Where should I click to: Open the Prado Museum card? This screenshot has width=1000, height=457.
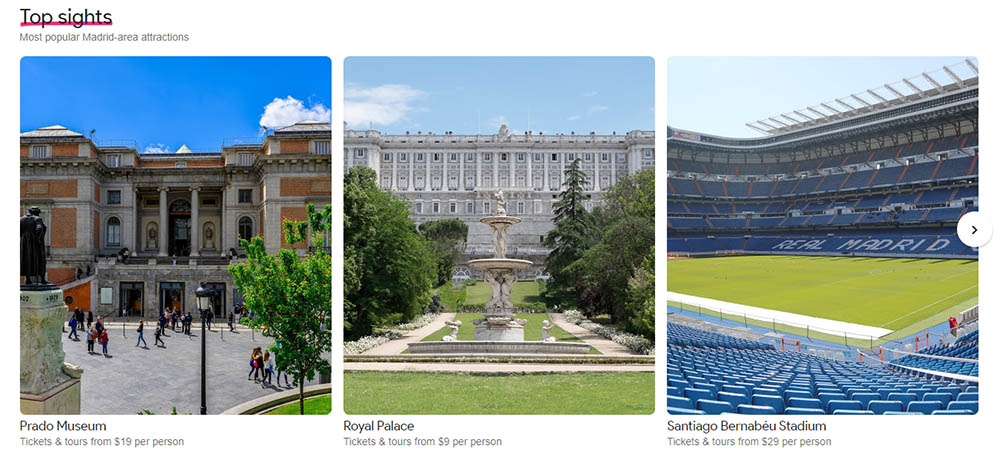pos(175,235)
